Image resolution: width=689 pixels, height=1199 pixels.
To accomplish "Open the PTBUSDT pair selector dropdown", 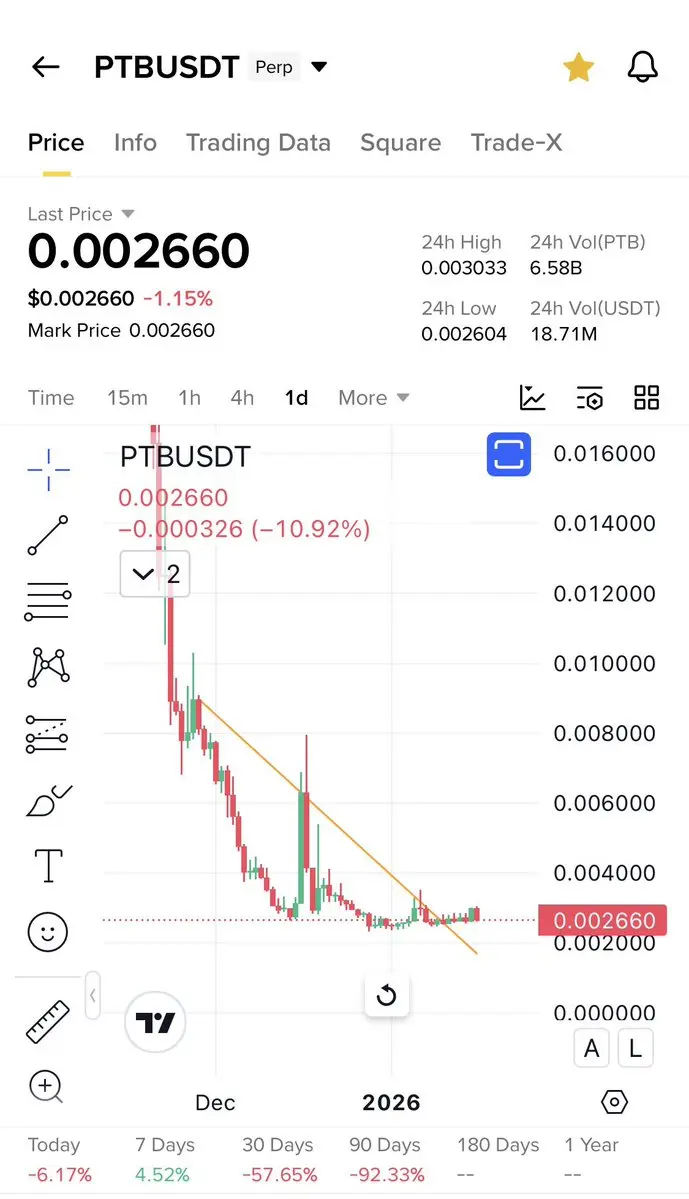I will pyautogui.click(x=320, y=67).
